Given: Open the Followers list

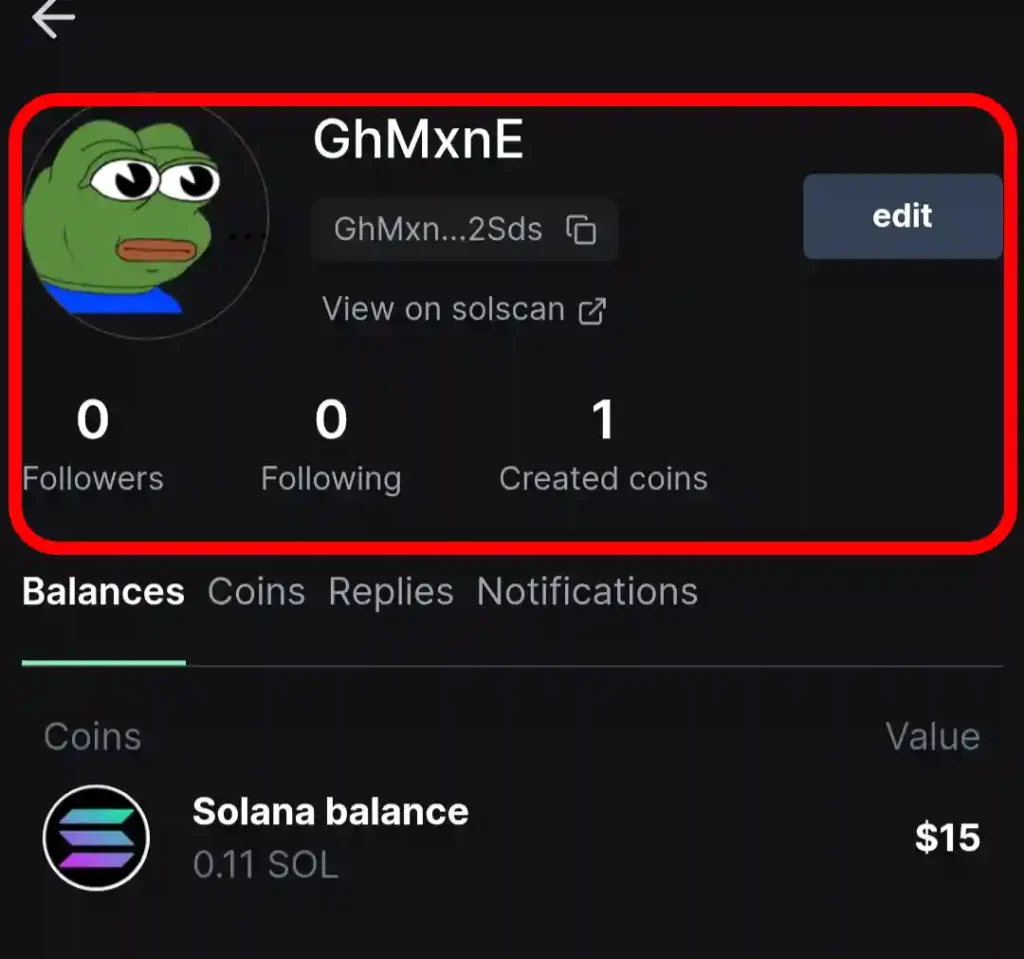Looking at the screenshot, I should click(92, 446).
